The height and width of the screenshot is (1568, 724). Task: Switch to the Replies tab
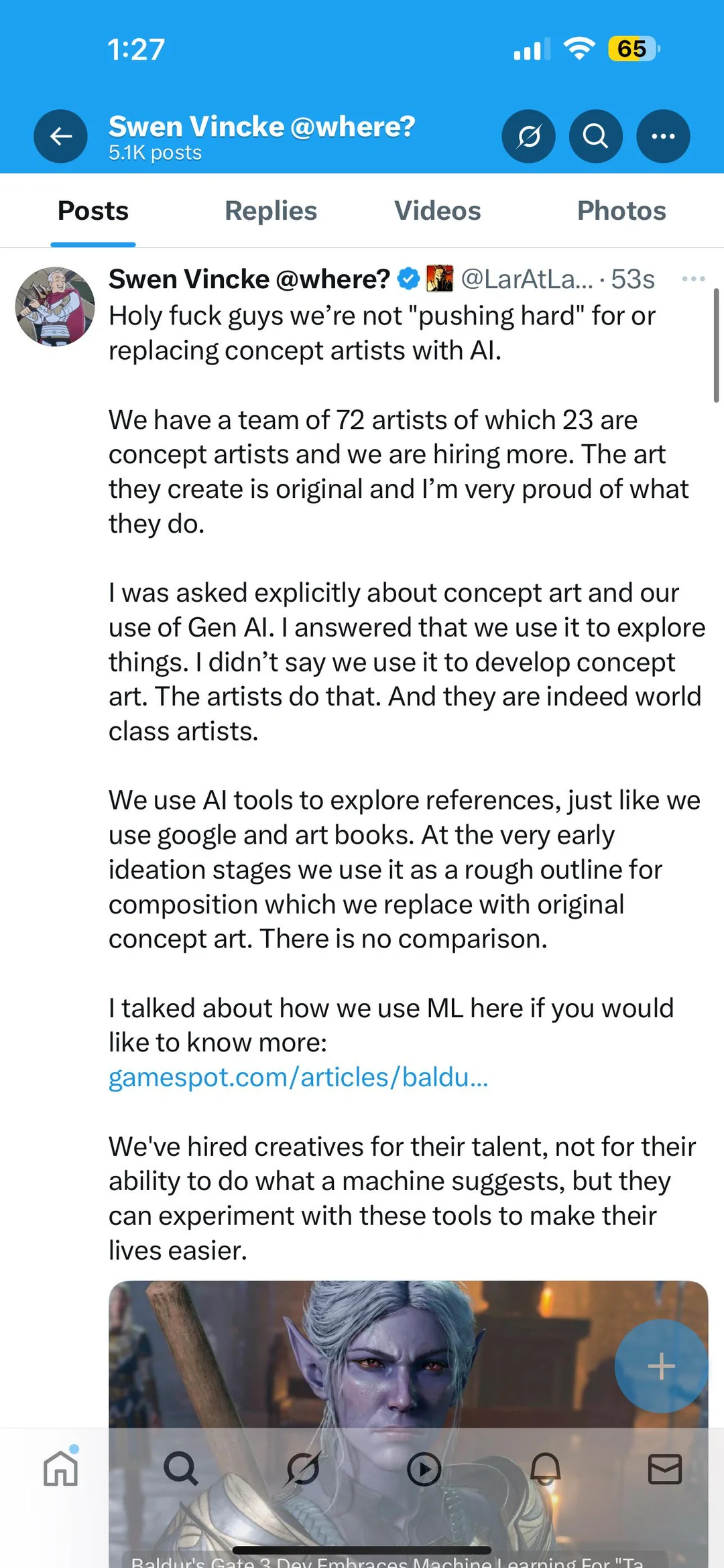pyautogui.click(x=271, y=211)
